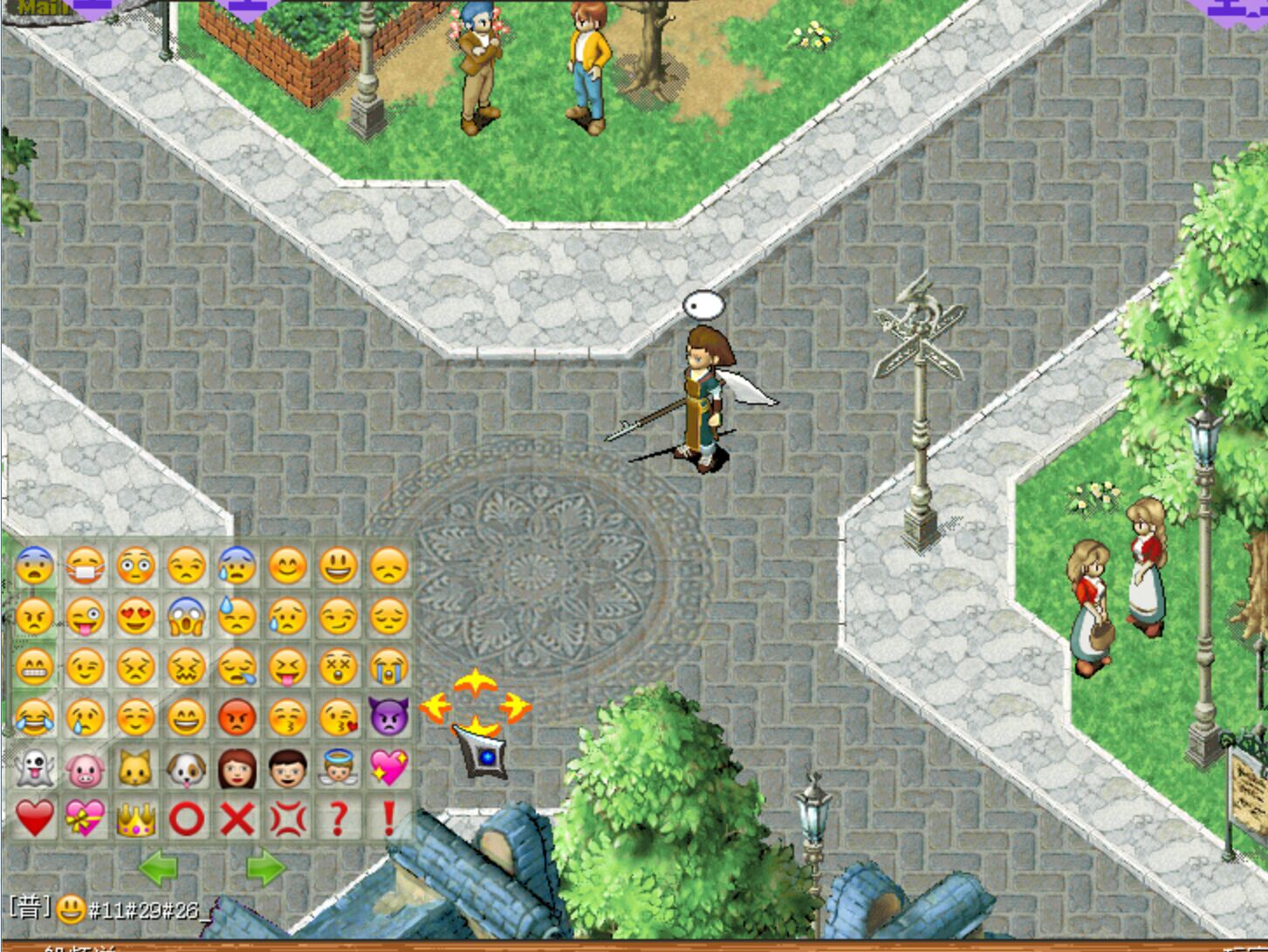1268x952 pixels.
Task: Insert the baby angel emoji
Action: [338, 768]
